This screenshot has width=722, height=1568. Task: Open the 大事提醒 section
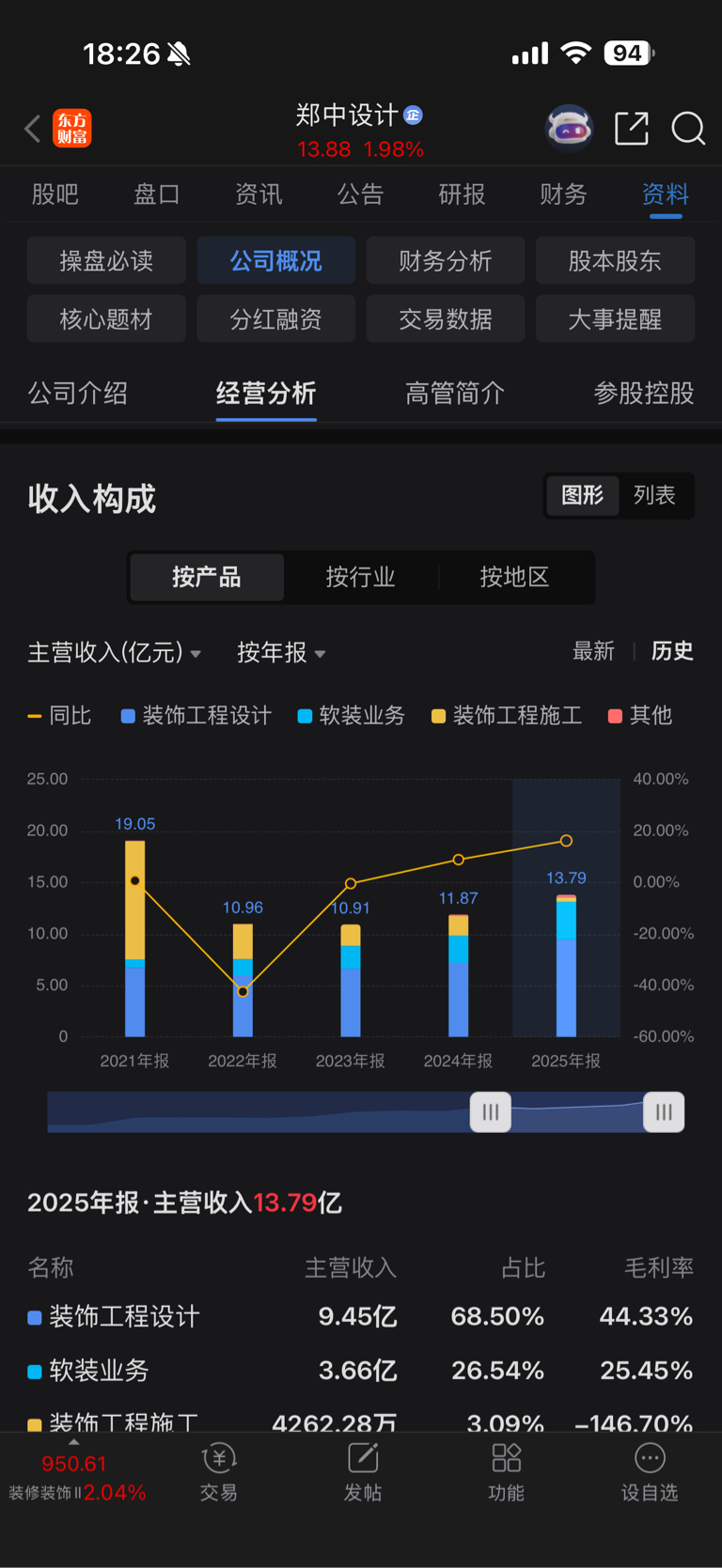coord(615,318)
